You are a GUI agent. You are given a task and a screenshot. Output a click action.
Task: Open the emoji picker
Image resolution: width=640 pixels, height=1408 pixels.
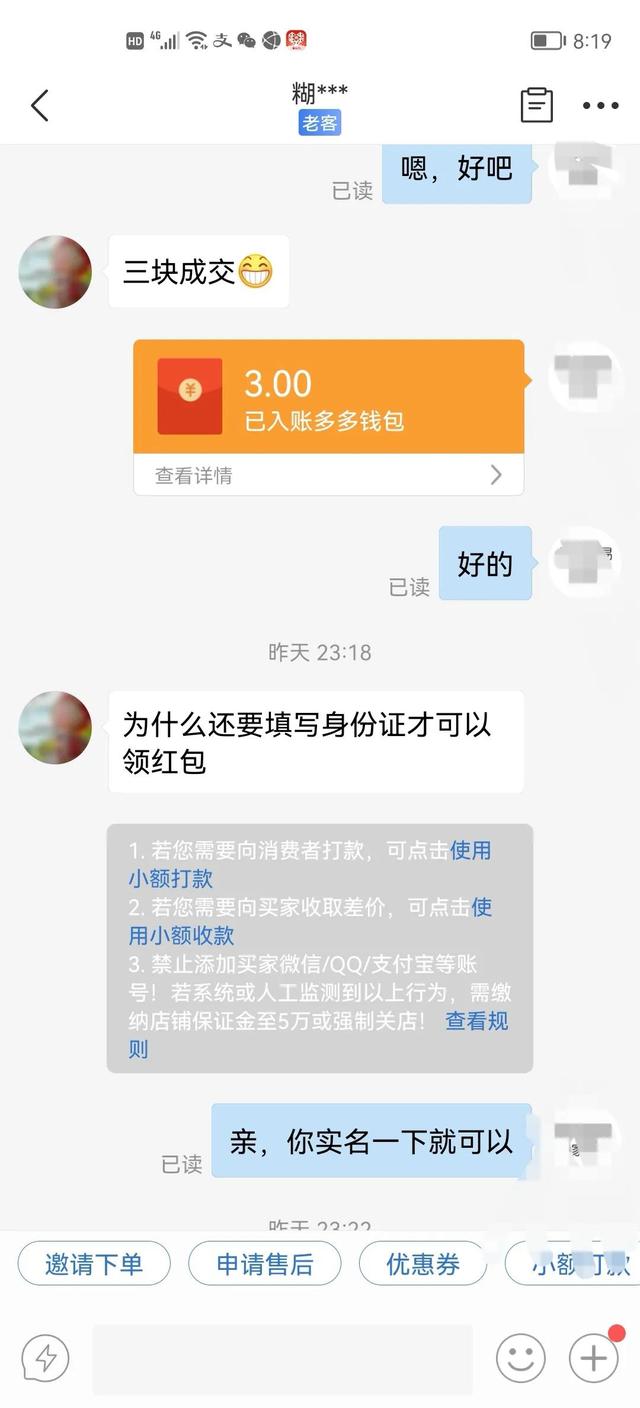521,1358
